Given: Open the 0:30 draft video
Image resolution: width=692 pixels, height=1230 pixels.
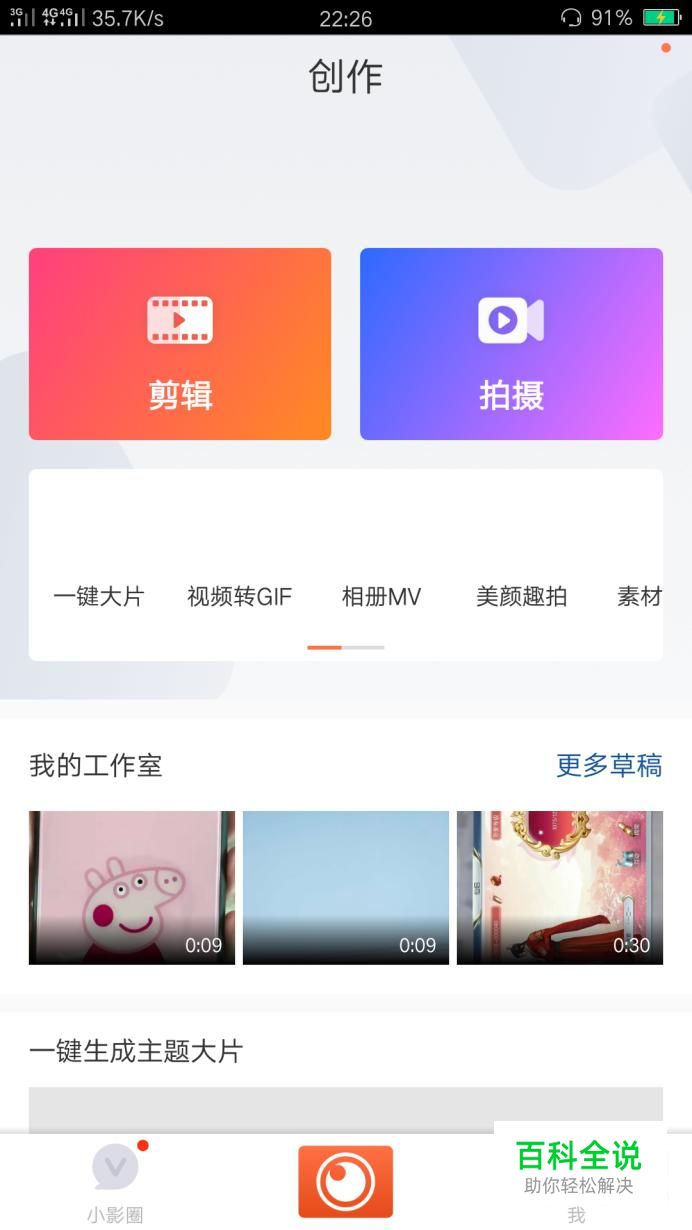Looking at the screenshot, I should [559, 887].
